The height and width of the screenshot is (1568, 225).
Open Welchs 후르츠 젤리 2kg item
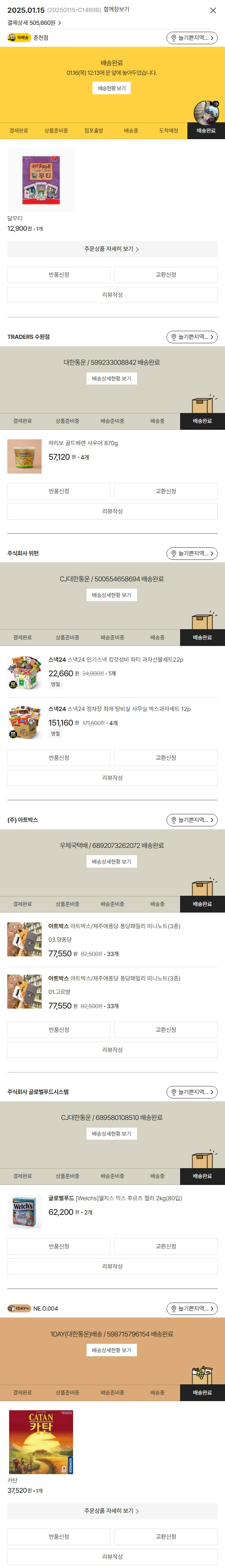(x=115, y=1198)
